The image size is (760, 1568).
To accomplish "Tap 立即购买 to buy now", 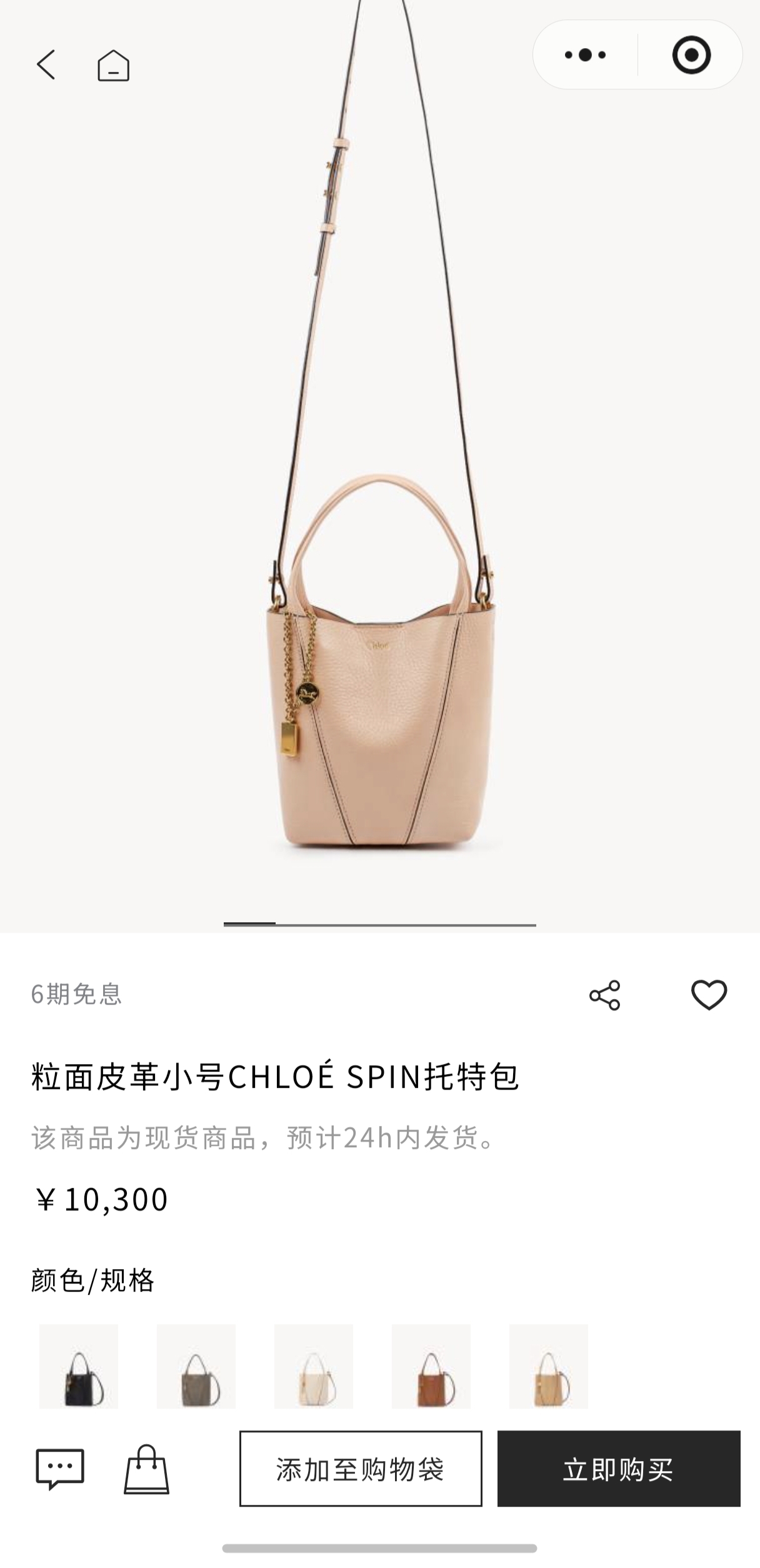I will click(x=619, y=1469).
